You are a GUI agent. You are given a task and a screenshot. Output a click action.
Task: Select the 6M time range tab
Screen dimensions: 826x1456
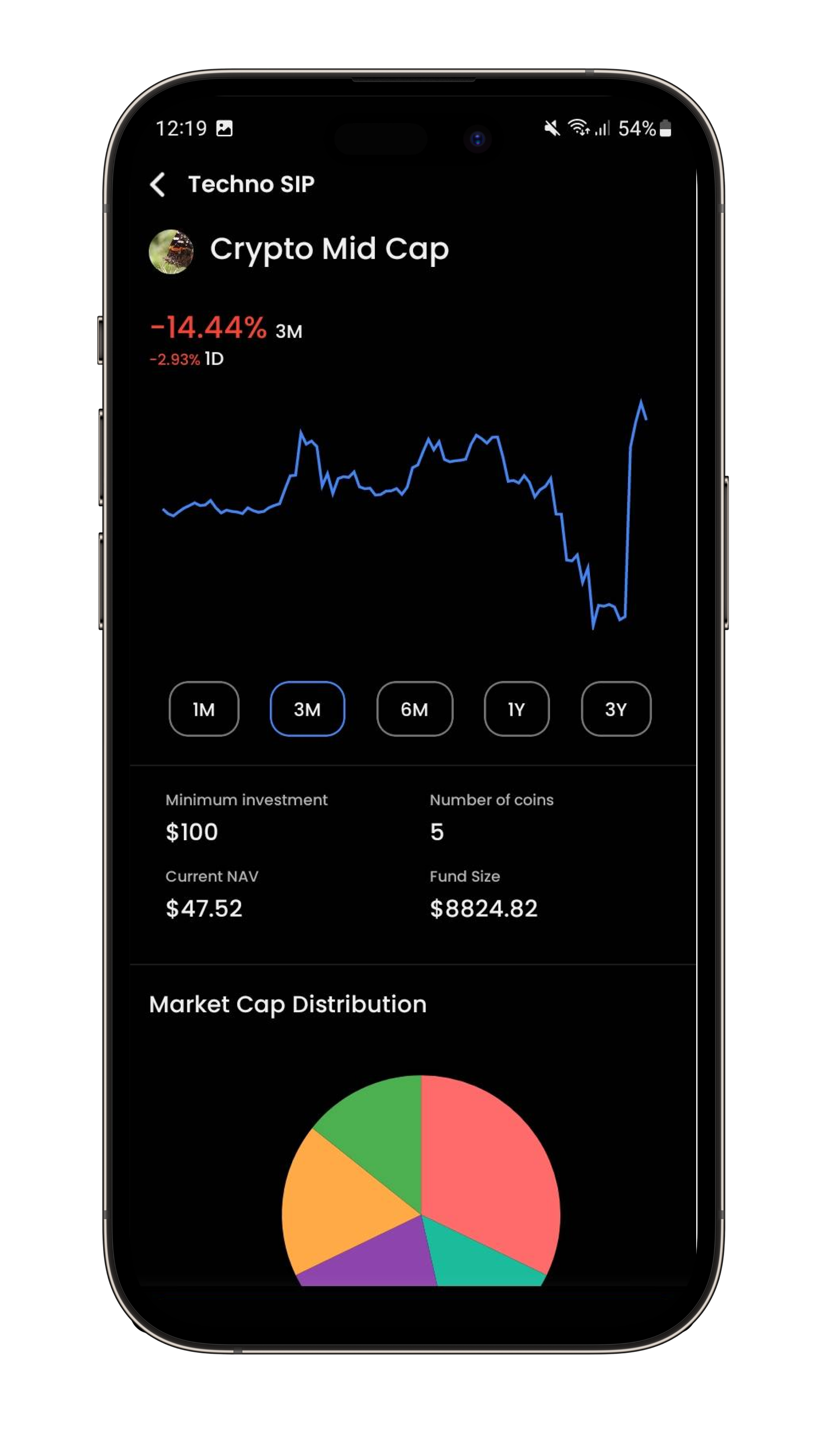tap(415, 709)
